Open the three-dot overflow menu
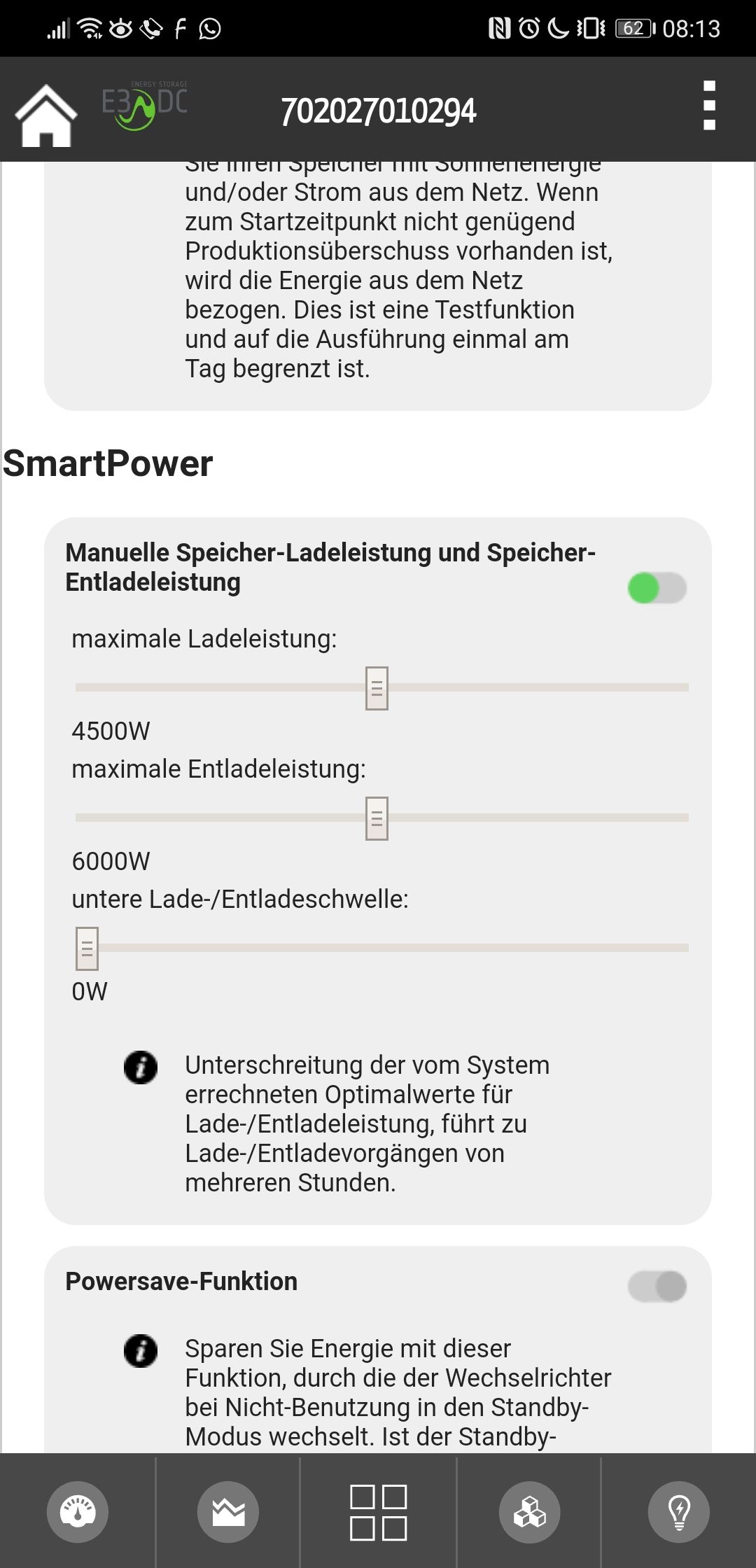The width and height of the screenshot is (756, 1568). 709,106
